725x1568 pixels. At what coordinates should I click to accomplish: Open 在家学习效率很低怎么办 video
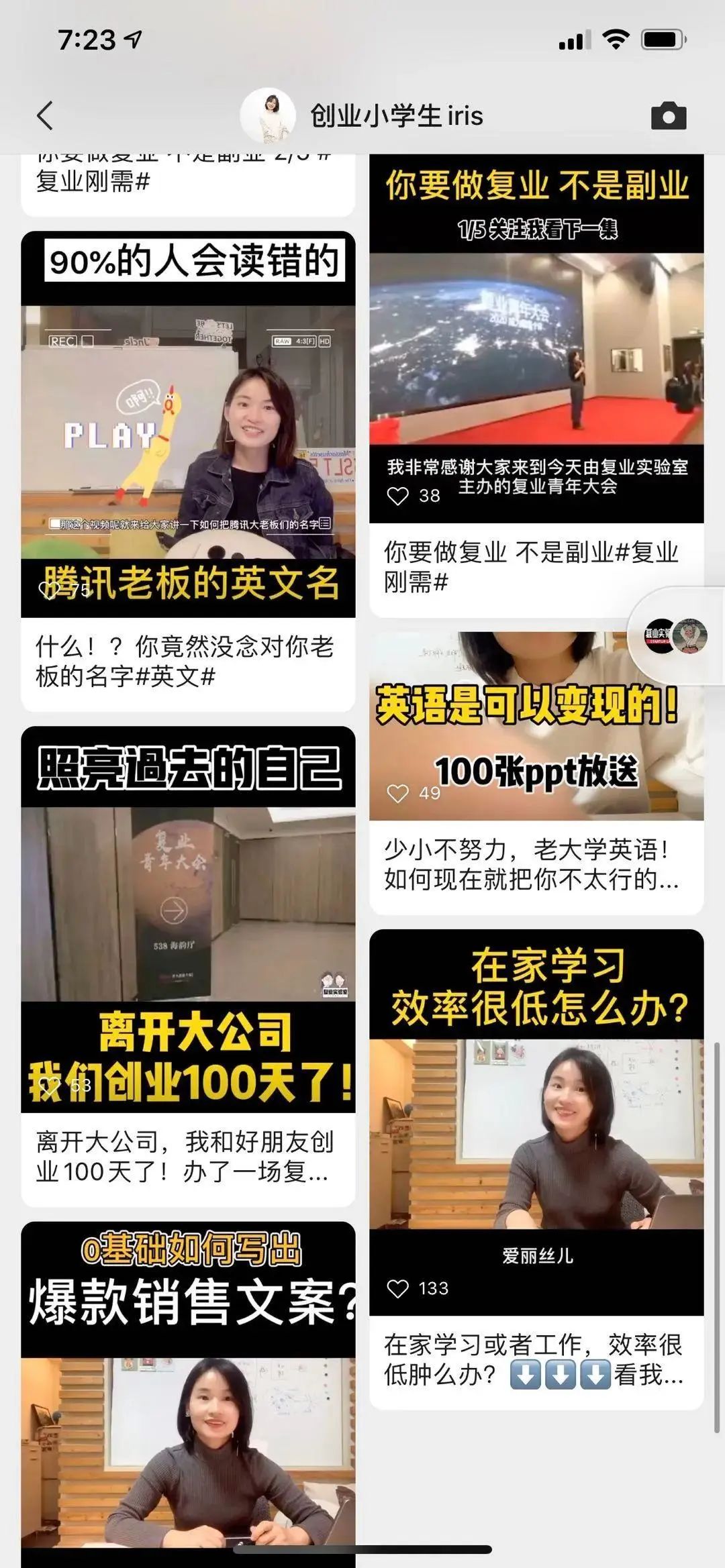pos(536,1127)
